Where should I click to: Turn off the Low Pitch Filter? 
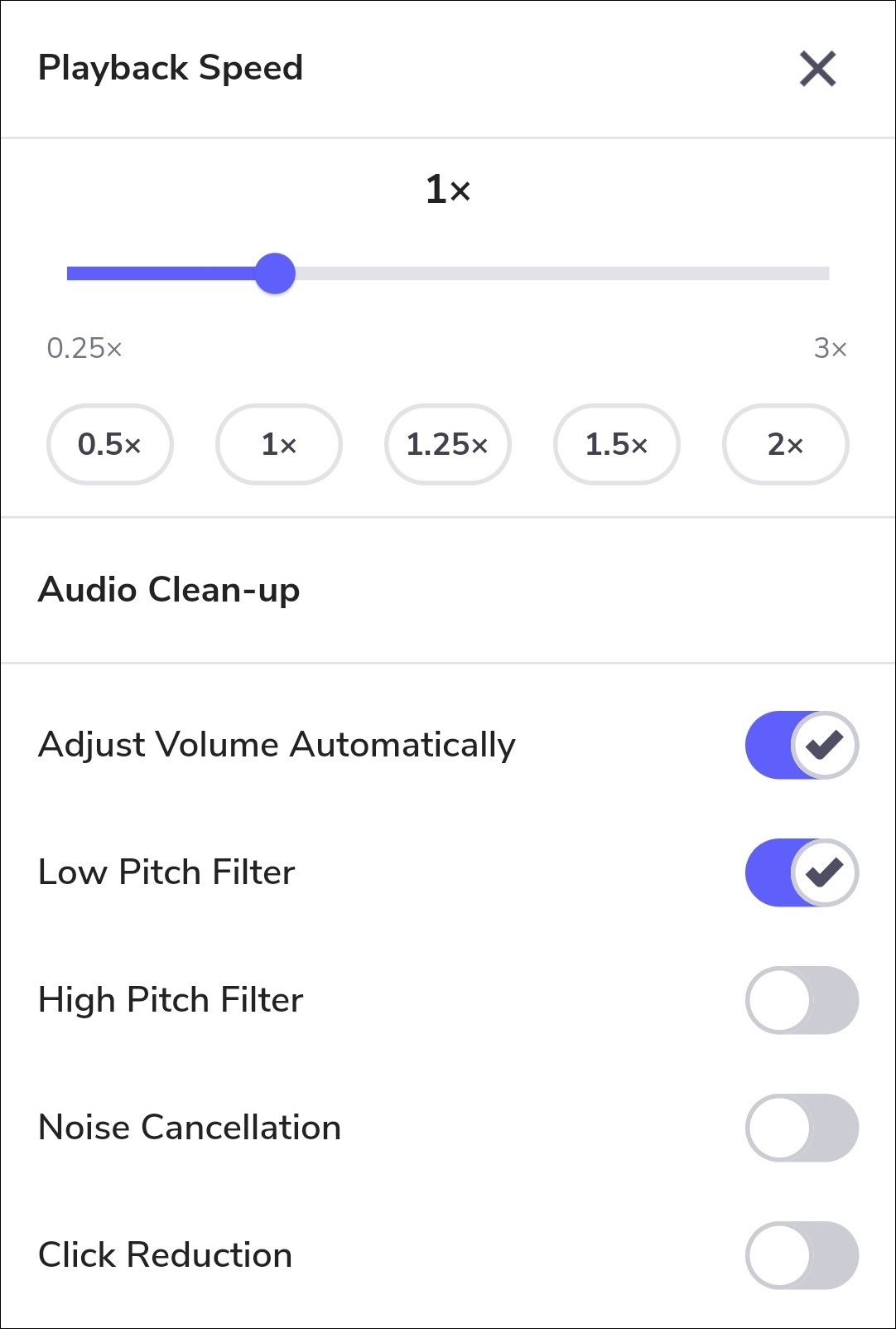[802, 872]
